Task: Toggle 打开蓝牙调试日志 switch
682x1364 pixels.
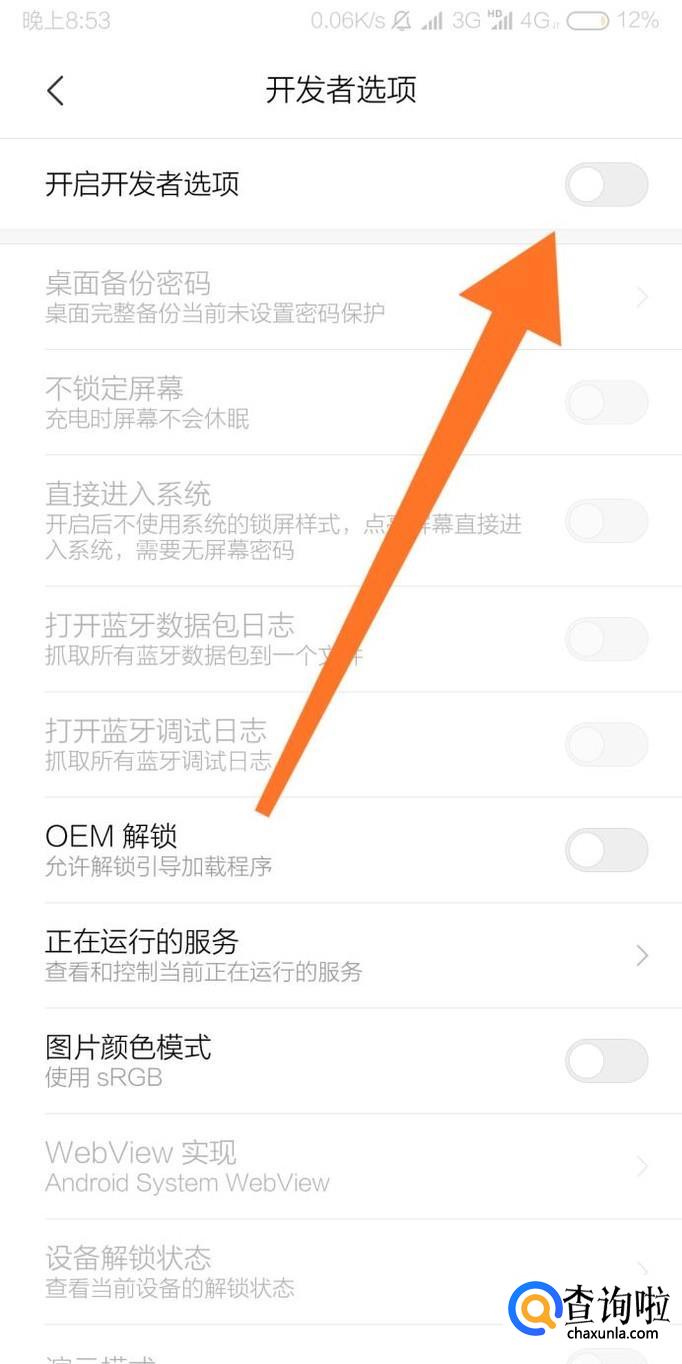Action: [606, 744]
